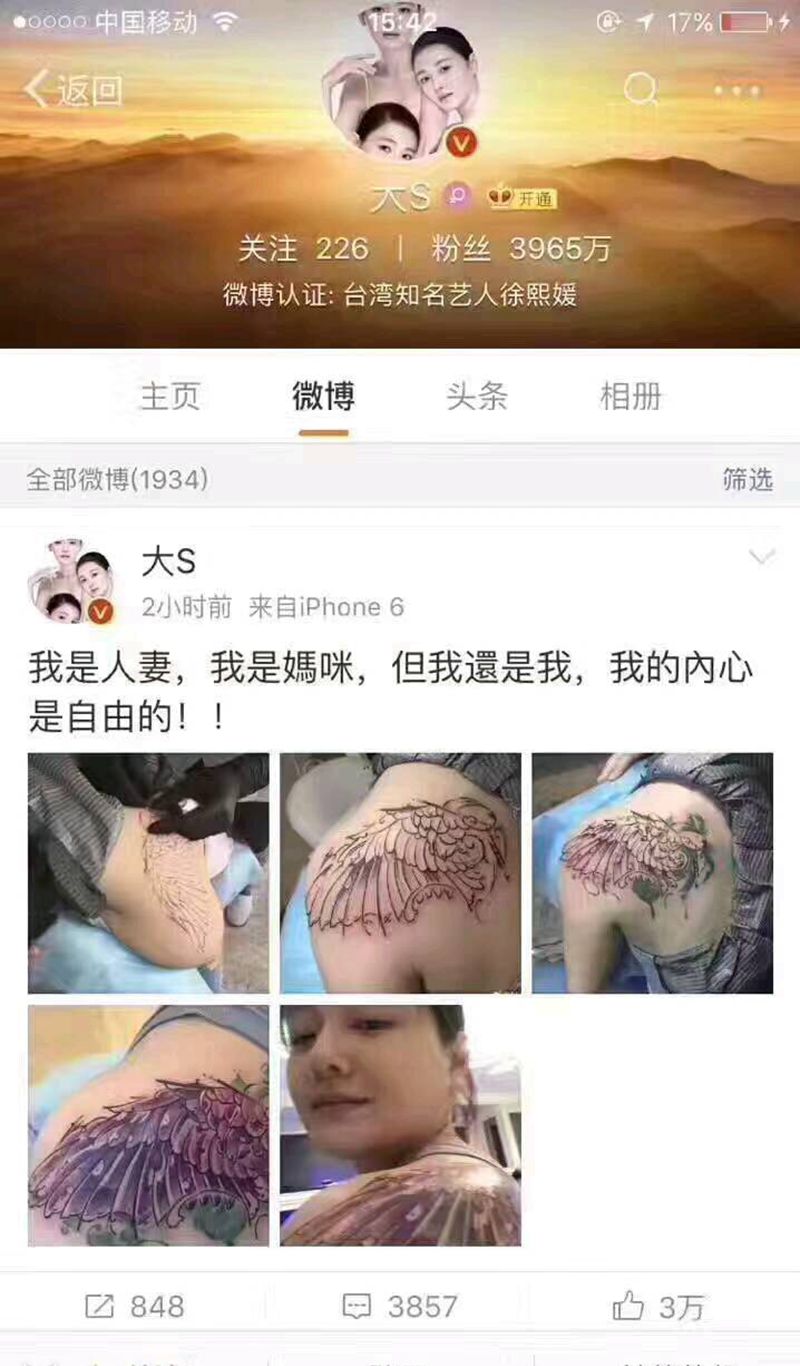Viewport: 800px width, 1366px height.
Task: Open the first tattoo outline photo
Action: (148, 873)
